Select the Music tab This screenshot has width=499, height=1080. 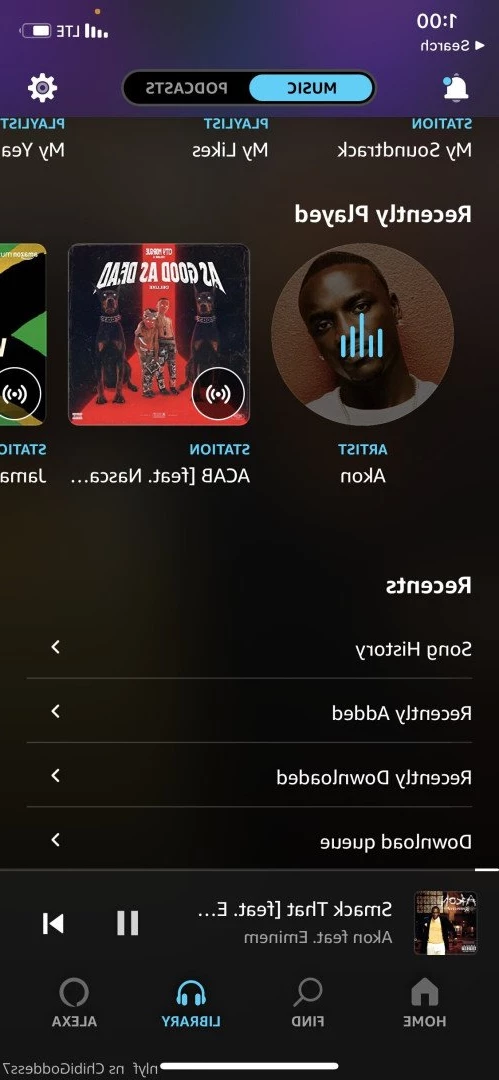point(312,87)
